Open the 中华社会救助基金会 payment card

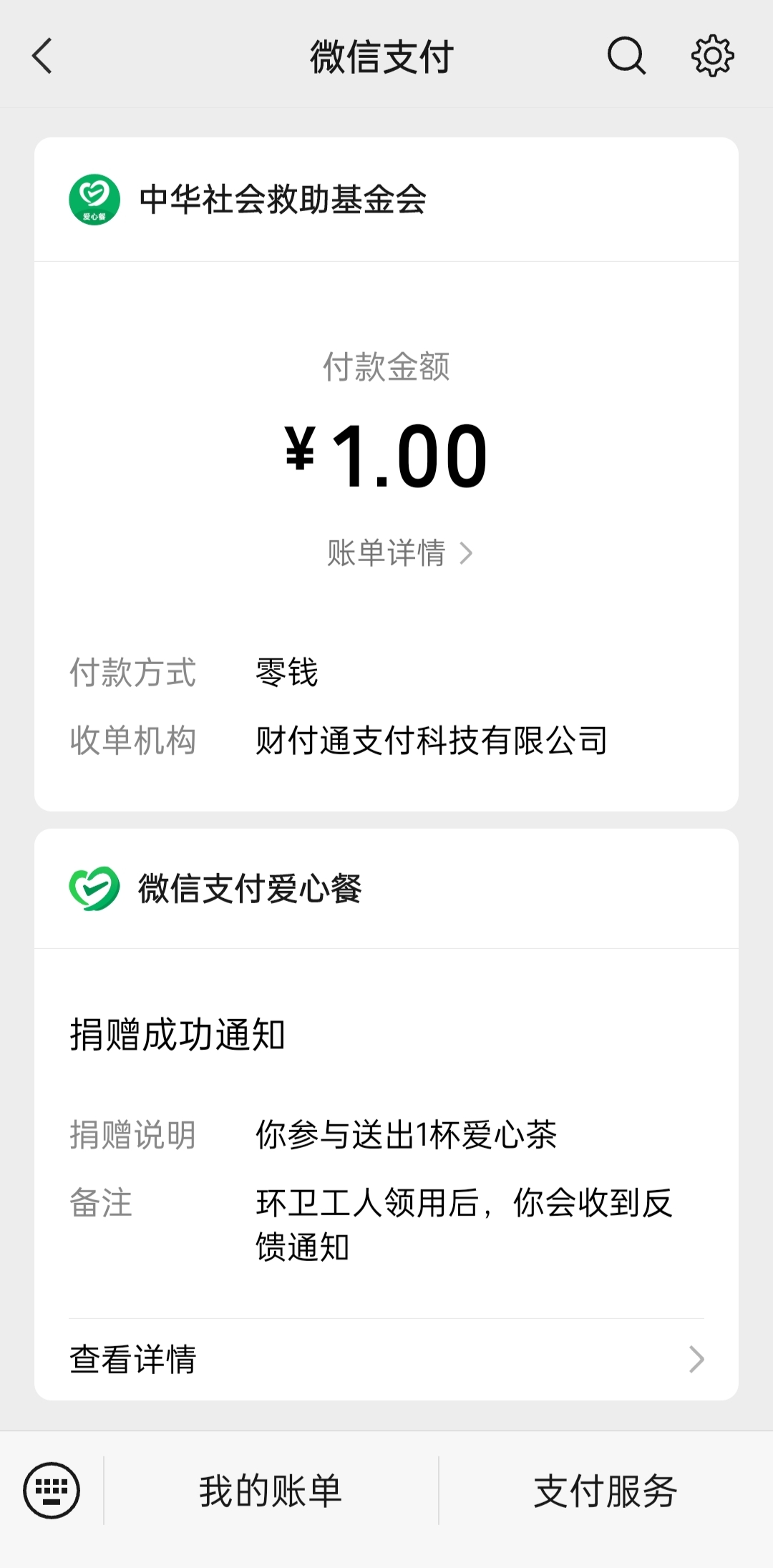tap(386, 474)
